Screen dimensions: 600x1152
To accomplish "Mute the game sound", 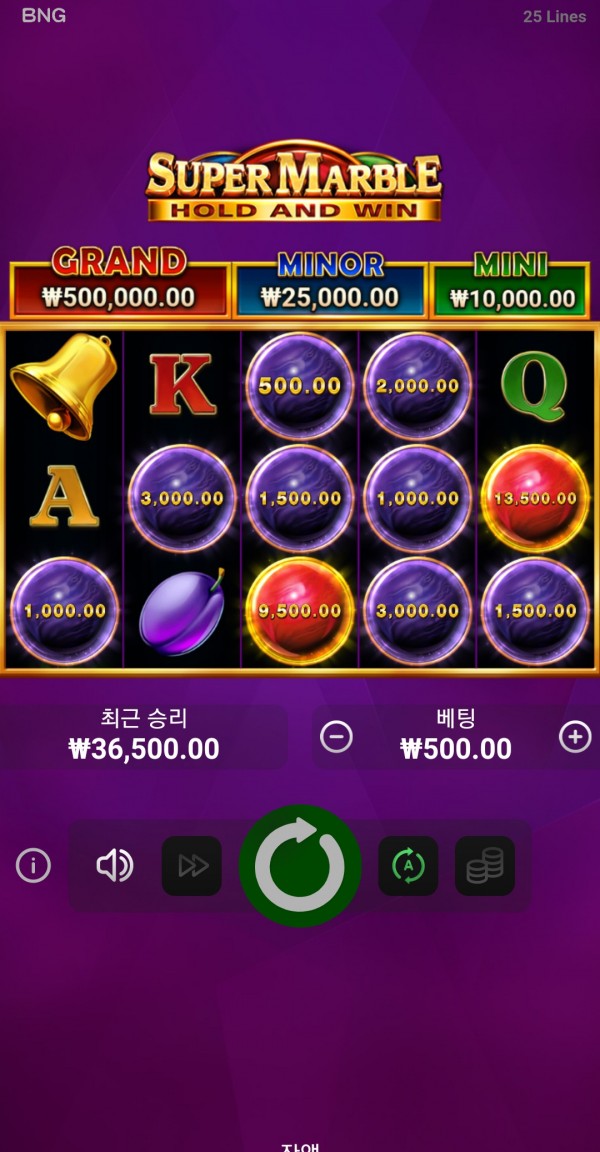I will [115, 866].
